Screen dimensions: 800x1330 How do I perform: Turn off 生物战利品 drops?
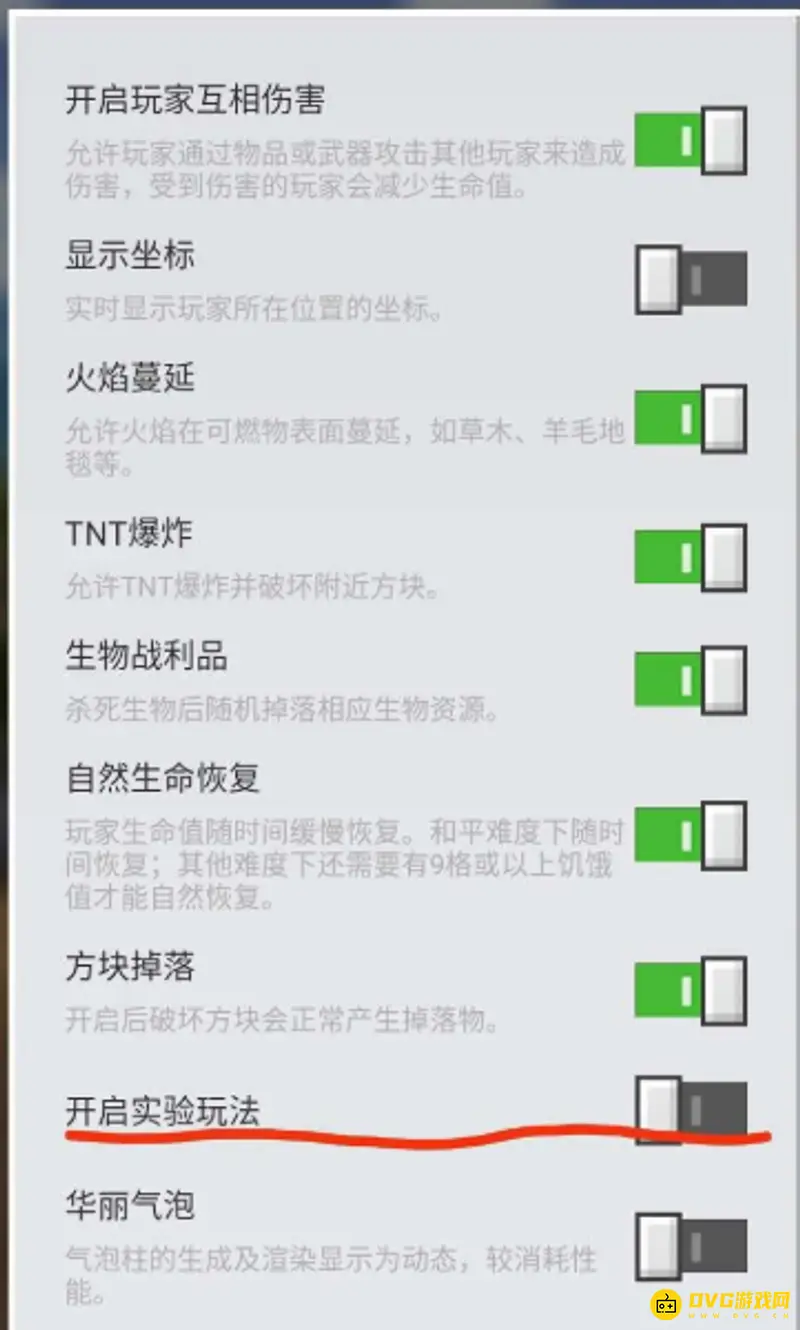[691, 680]
